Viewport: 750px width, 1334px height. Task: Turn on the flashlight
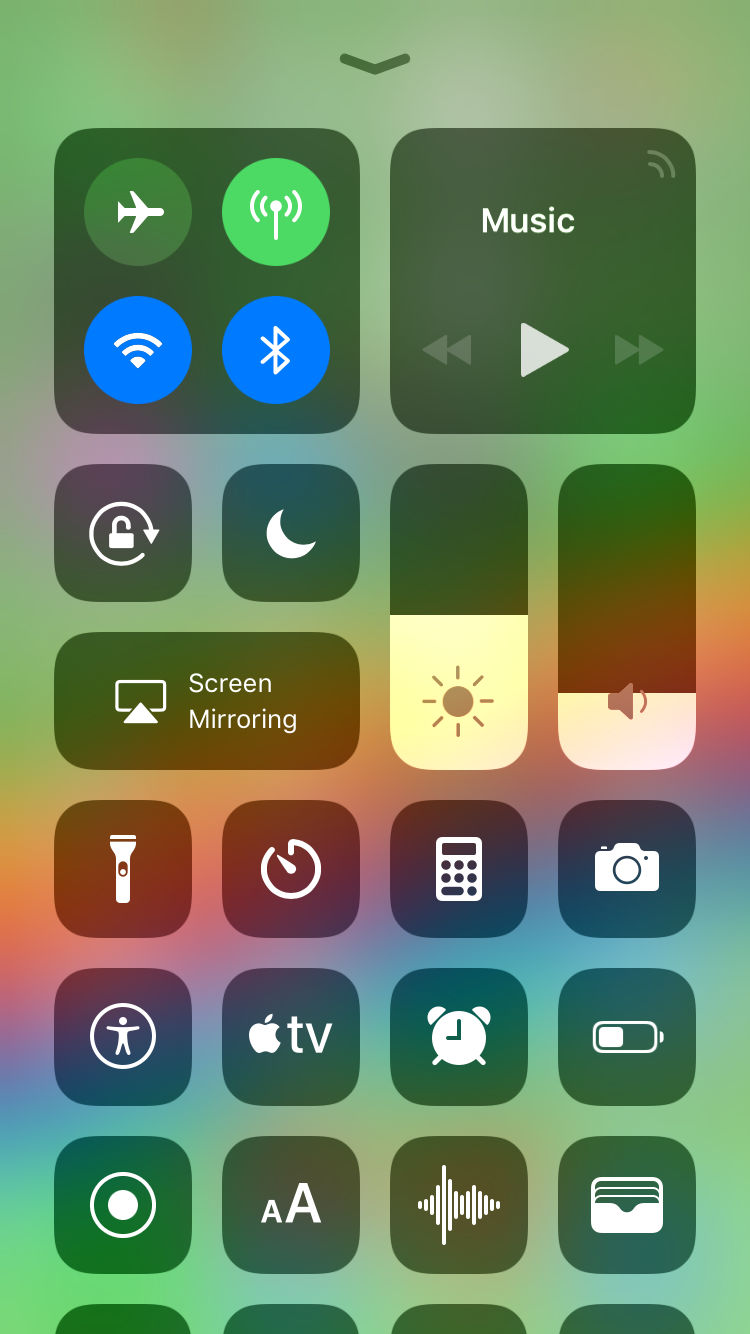123,869
